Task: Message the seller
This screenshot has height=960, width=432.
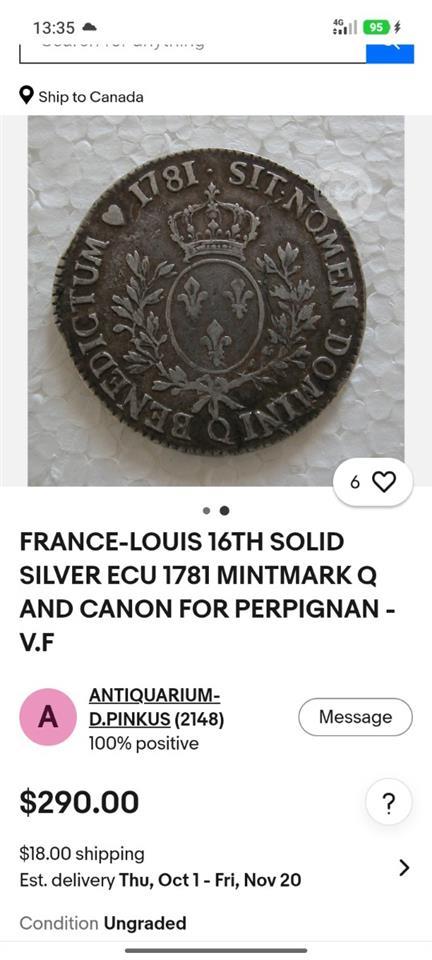Action: tap(356, 717)
